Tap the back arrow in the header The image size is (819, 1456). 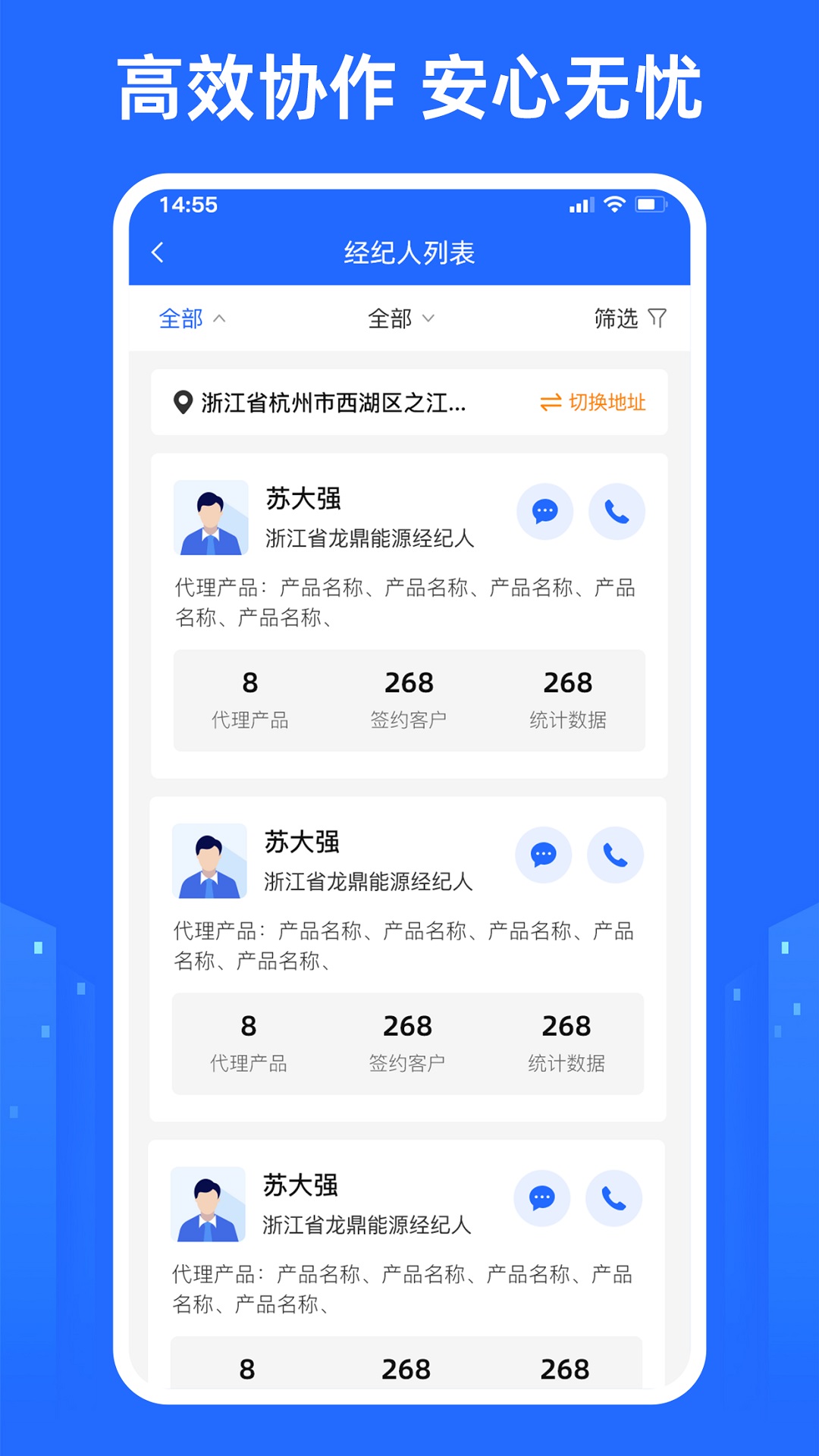click(x=158, y=251)
